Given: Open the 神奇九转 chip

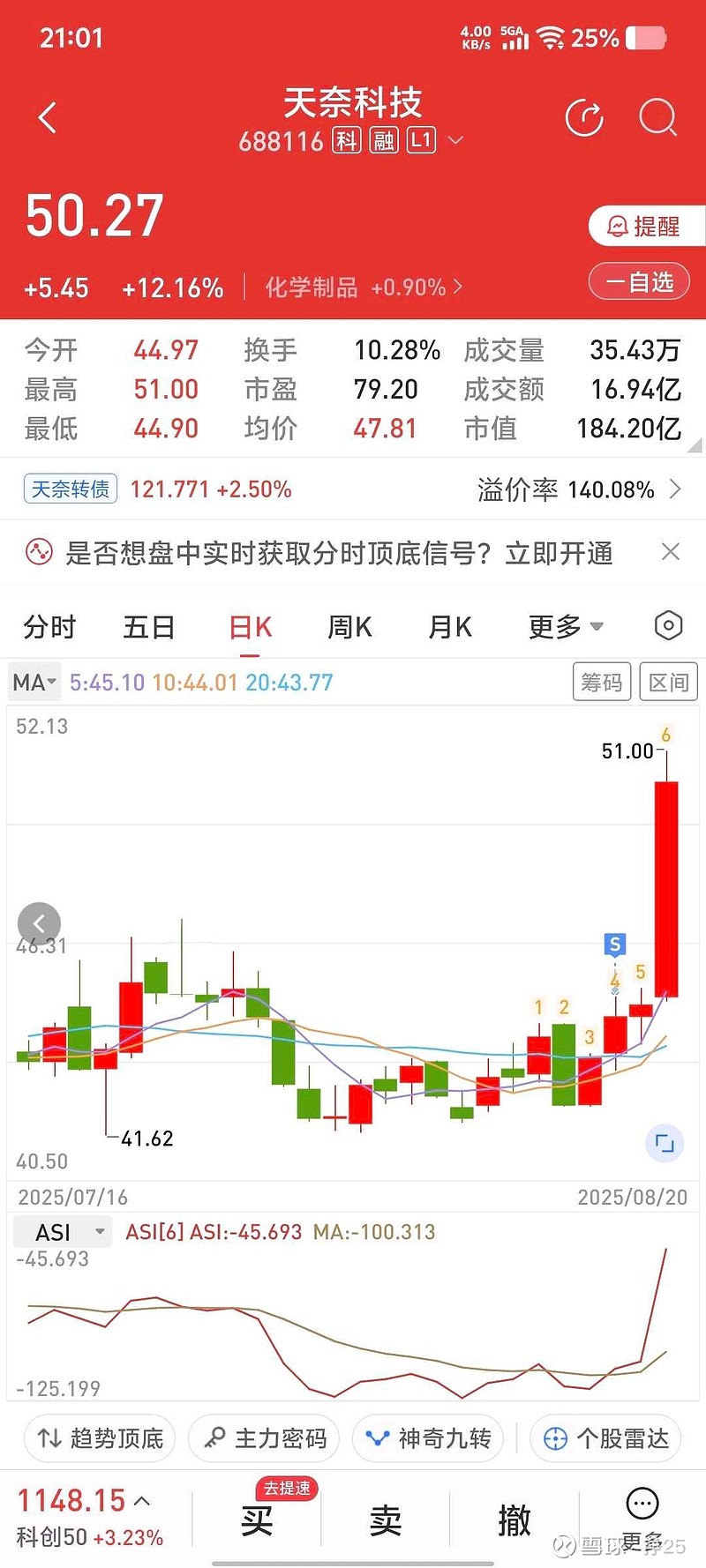Looking at the screenshot, I should click(x=428, y=1438).
